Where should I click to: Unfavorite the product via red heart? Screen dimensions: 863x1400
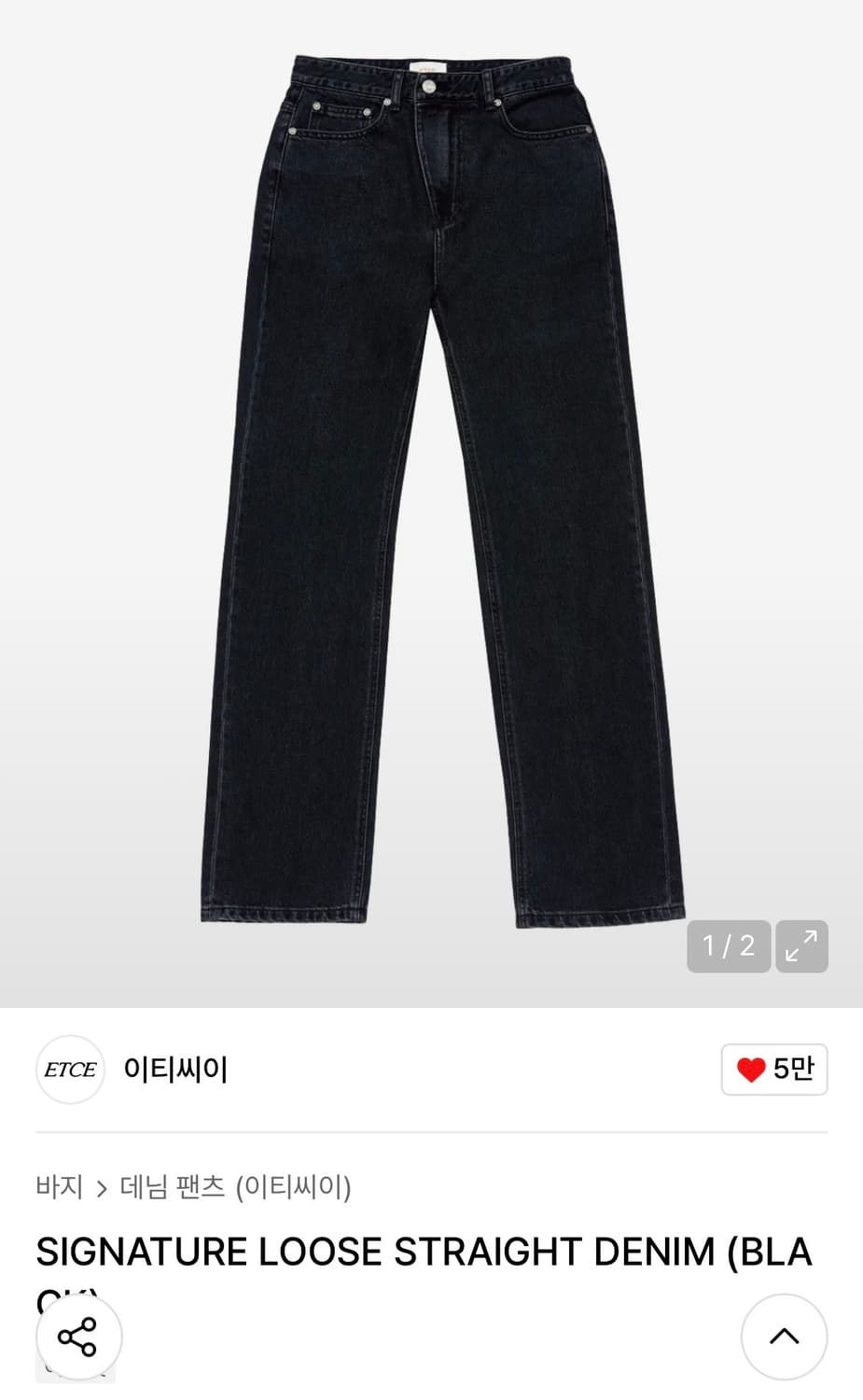[752, 1070]
